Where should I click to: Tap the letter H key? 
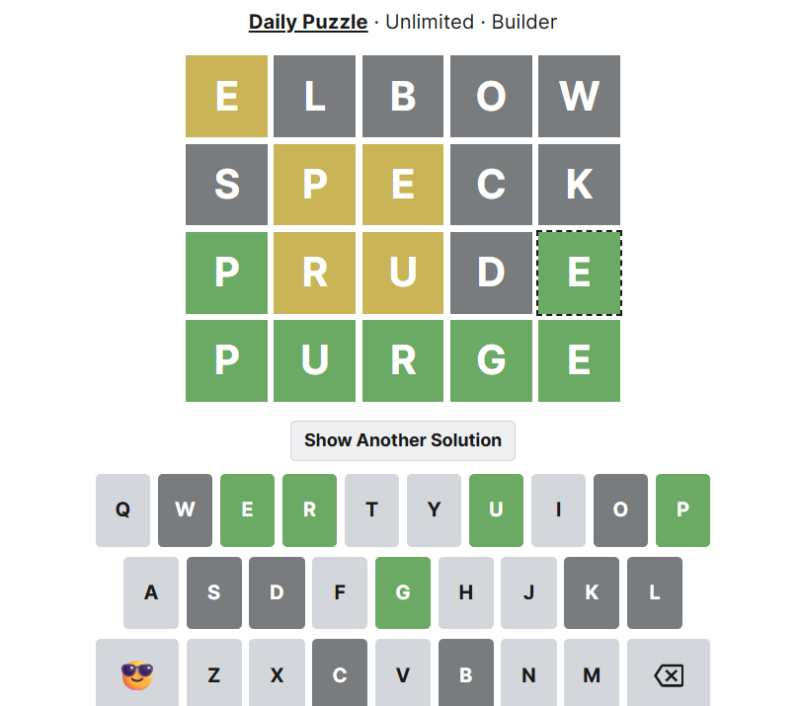[x=466, y=593]
